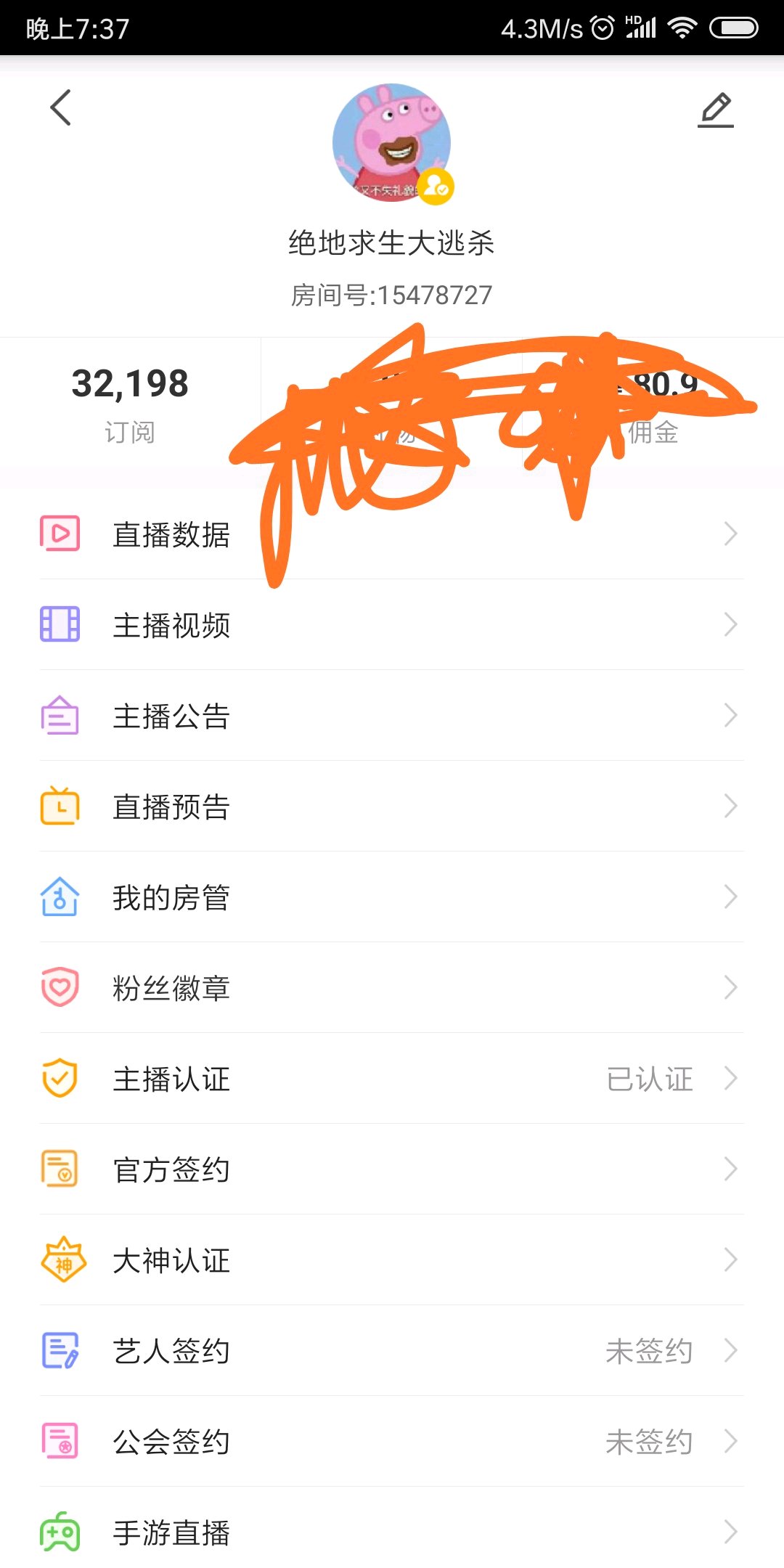Go back using the top-left arrow
This screenshot has height=1568, width=784.
pos(61,107)
